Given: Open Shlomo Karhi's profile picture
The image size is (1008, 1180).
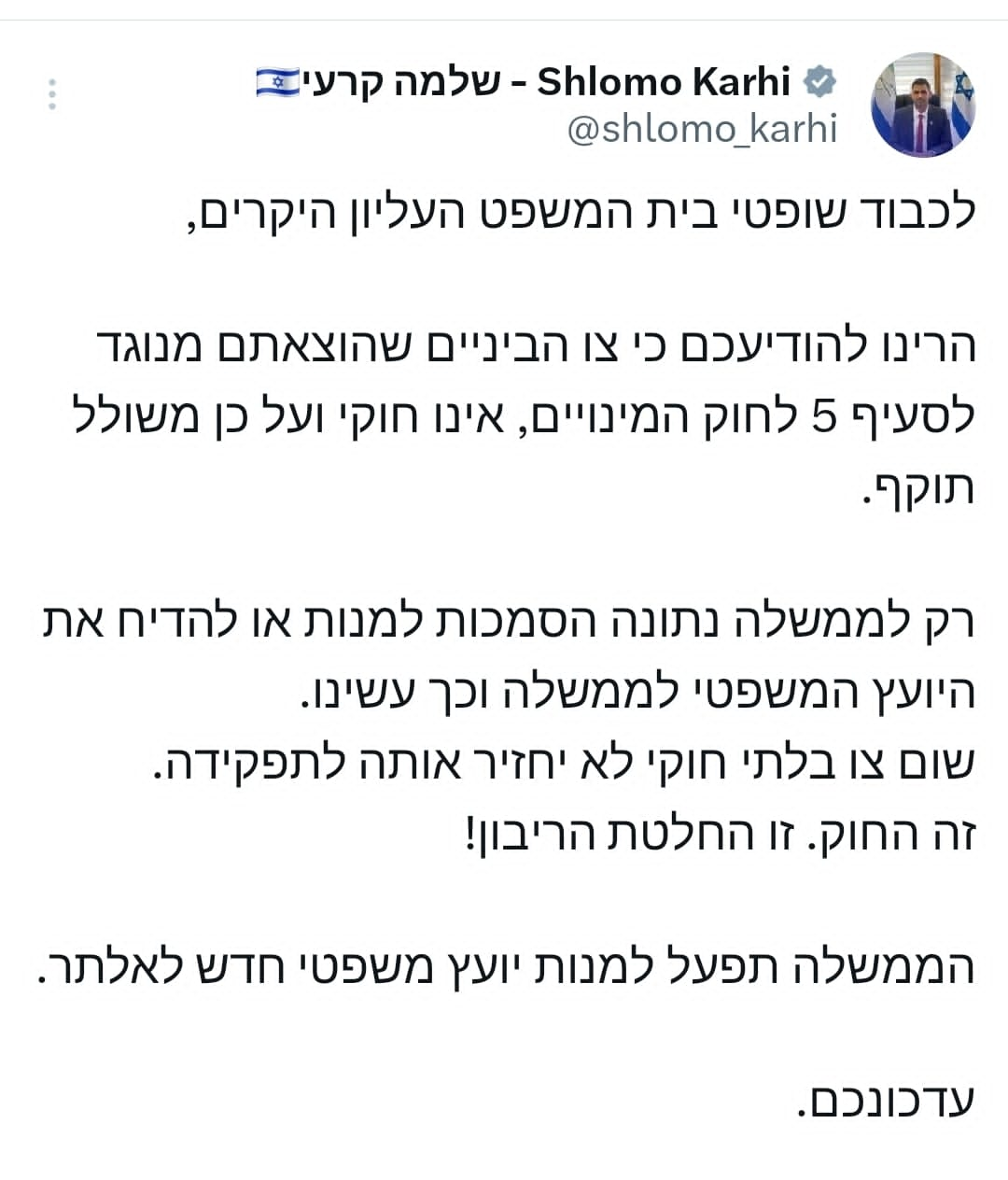Looking at the screenshot, I should coord(923,105).
